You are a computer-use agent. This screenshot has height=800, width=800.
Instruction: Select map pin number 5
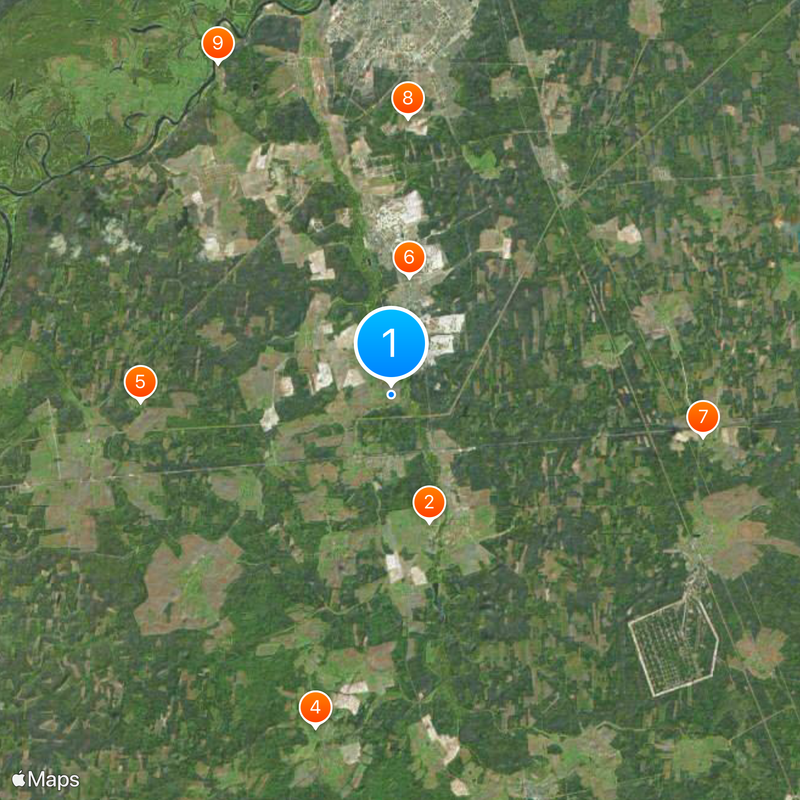point(140,381)
